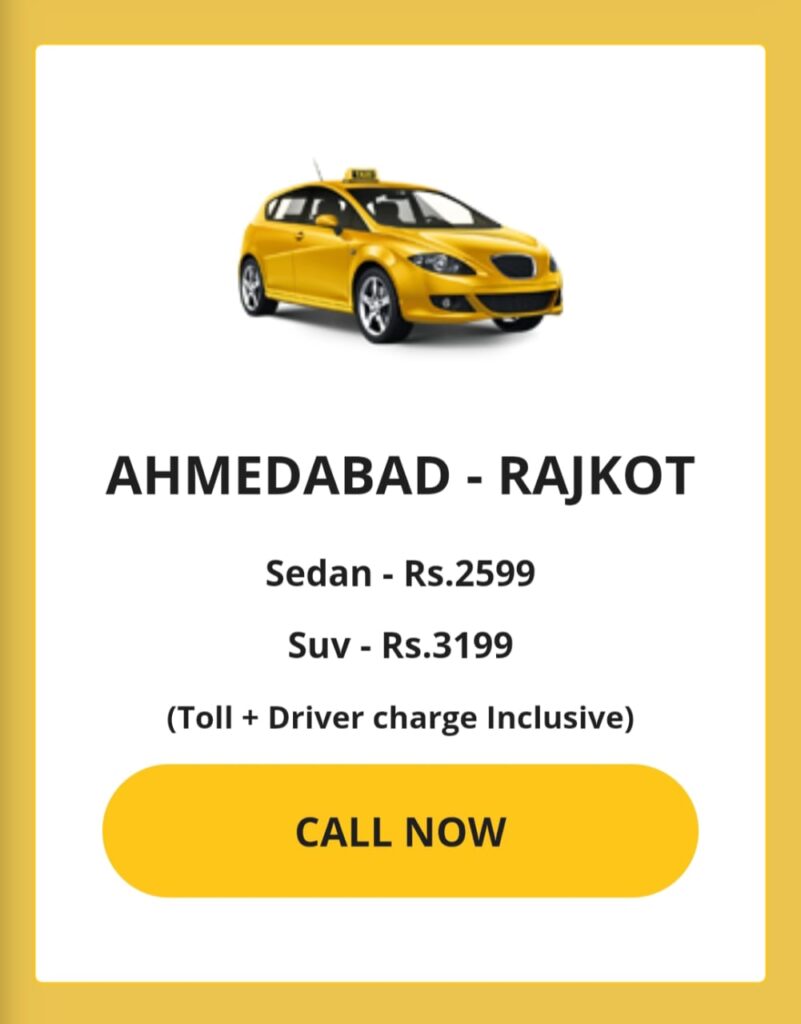
Task: Tap the CALL NOW button
Action: (x=400, y=831)
